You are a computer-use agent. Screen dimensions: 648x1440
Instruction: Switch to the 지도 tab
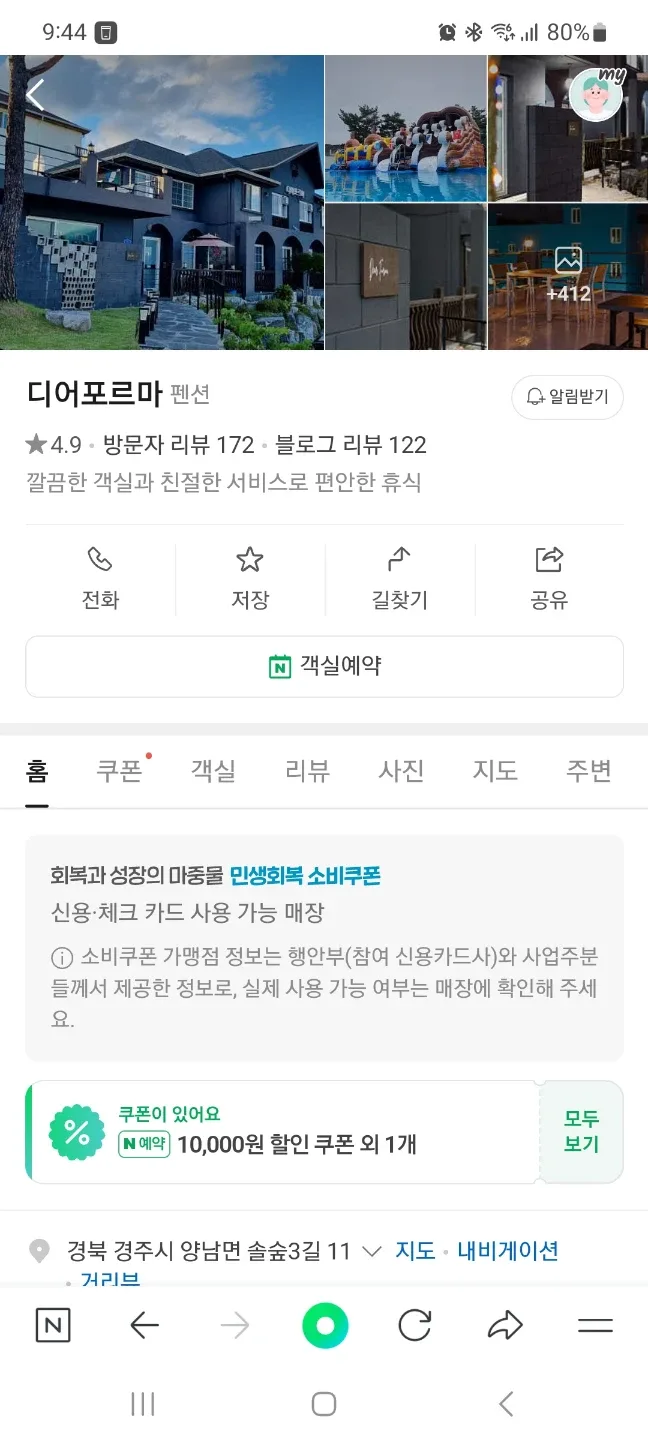[x=495, y=771]
